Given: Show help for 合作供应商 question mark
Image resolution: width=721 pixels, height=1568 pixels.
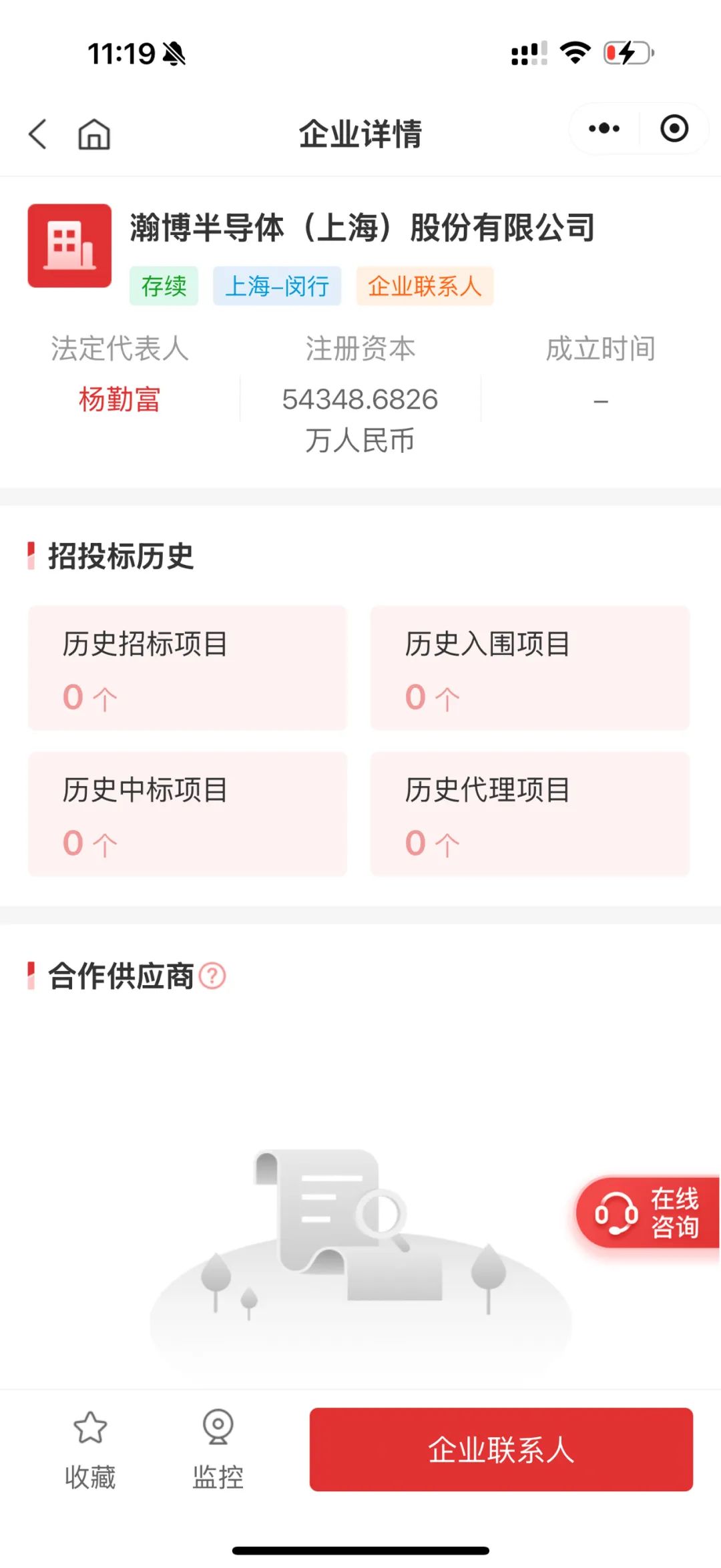Looking at the screenshot, I should [x=212, y=976].
